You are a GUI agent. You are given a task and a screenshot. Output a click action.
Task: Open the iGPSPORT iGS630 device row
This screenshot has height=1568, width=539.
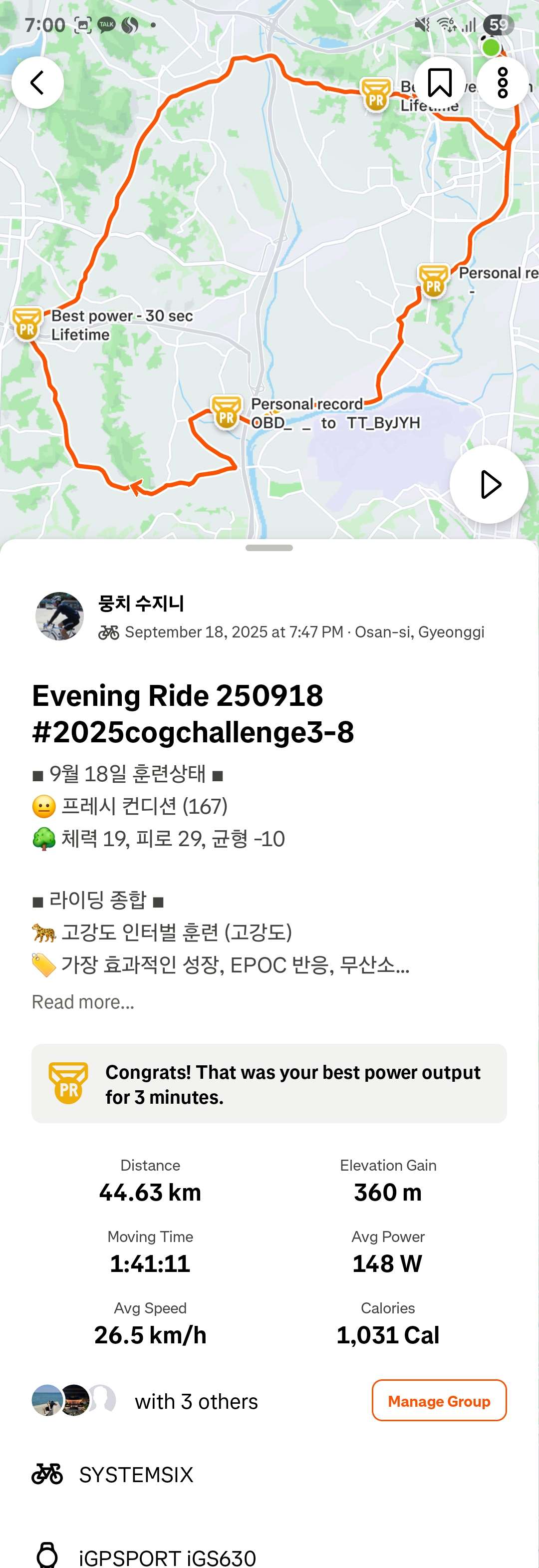pyautogui.click(x=167, y=1557)
